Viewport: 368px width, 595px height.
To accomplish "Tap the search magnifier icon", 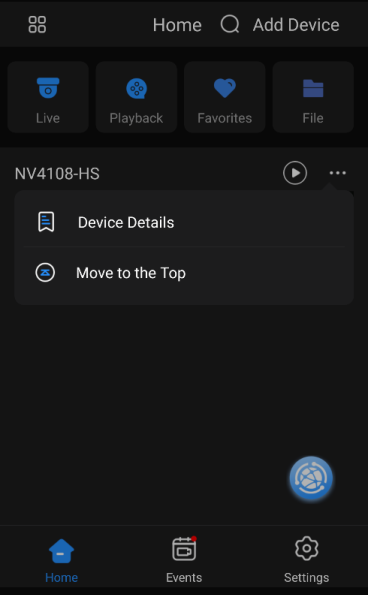I will (230, 24).
